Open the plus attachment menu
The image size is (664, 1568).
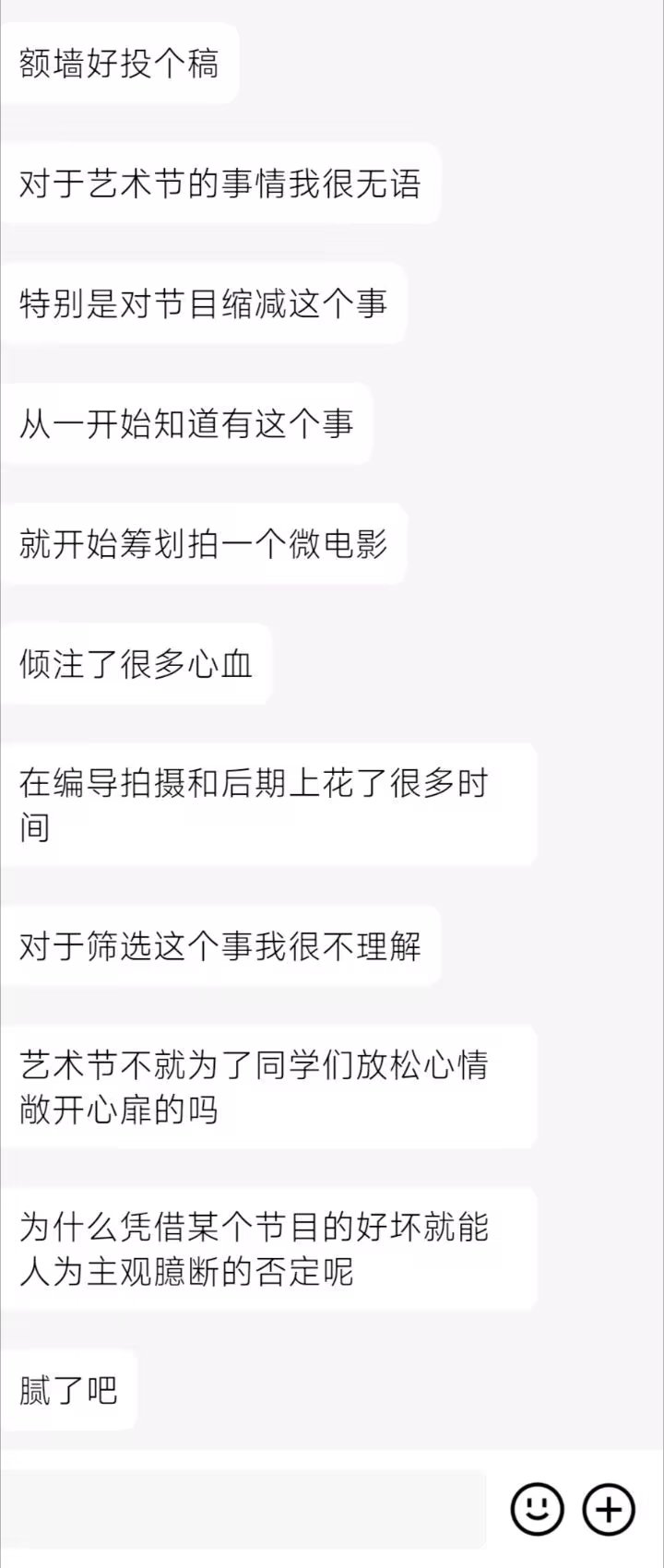coord(609,1509)
